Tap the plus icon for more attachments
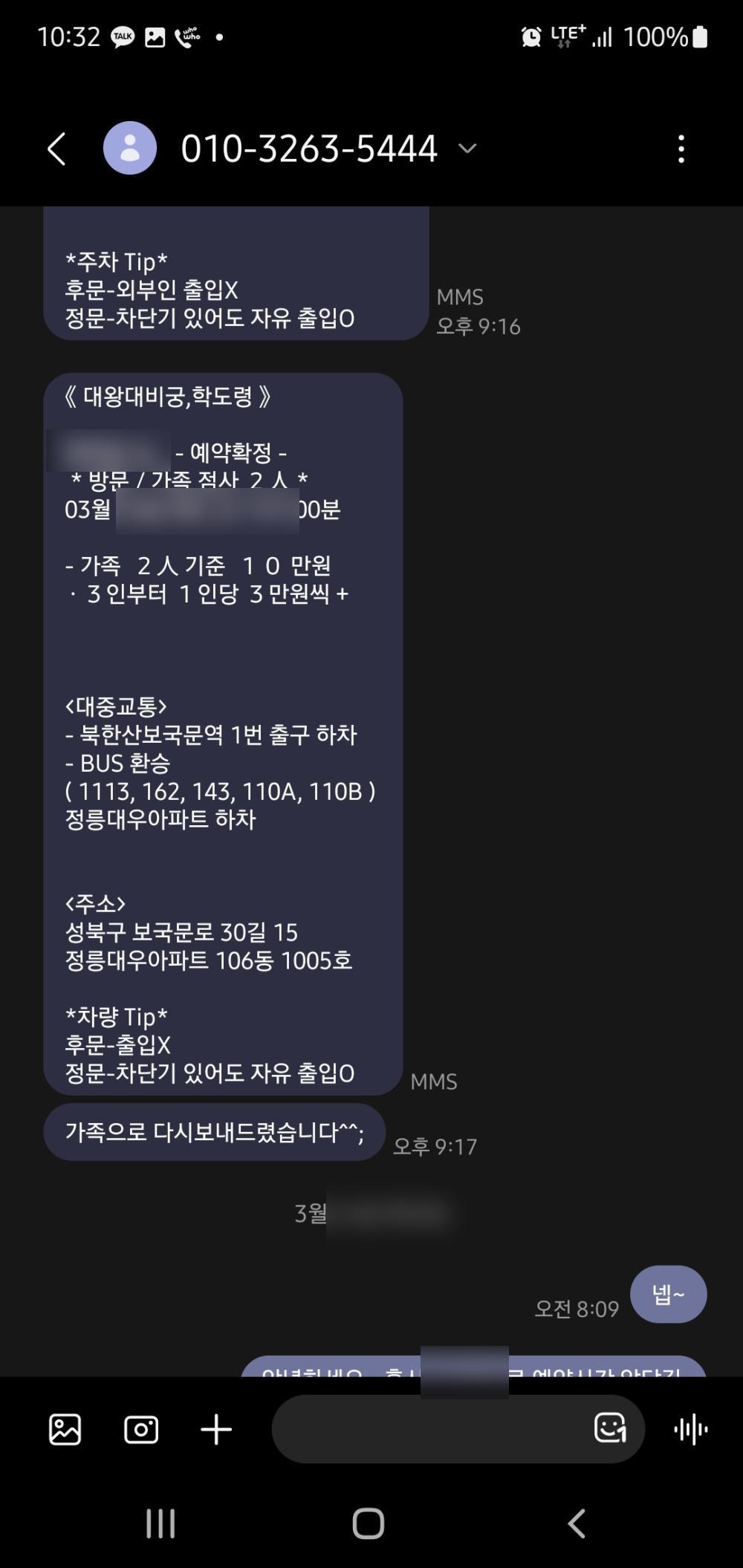This screenshot has height=1568, width=743. 216,1429
